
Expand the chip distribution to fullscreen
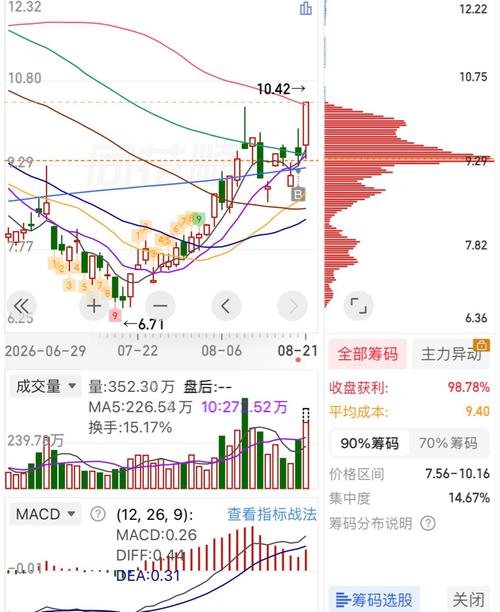358,306
